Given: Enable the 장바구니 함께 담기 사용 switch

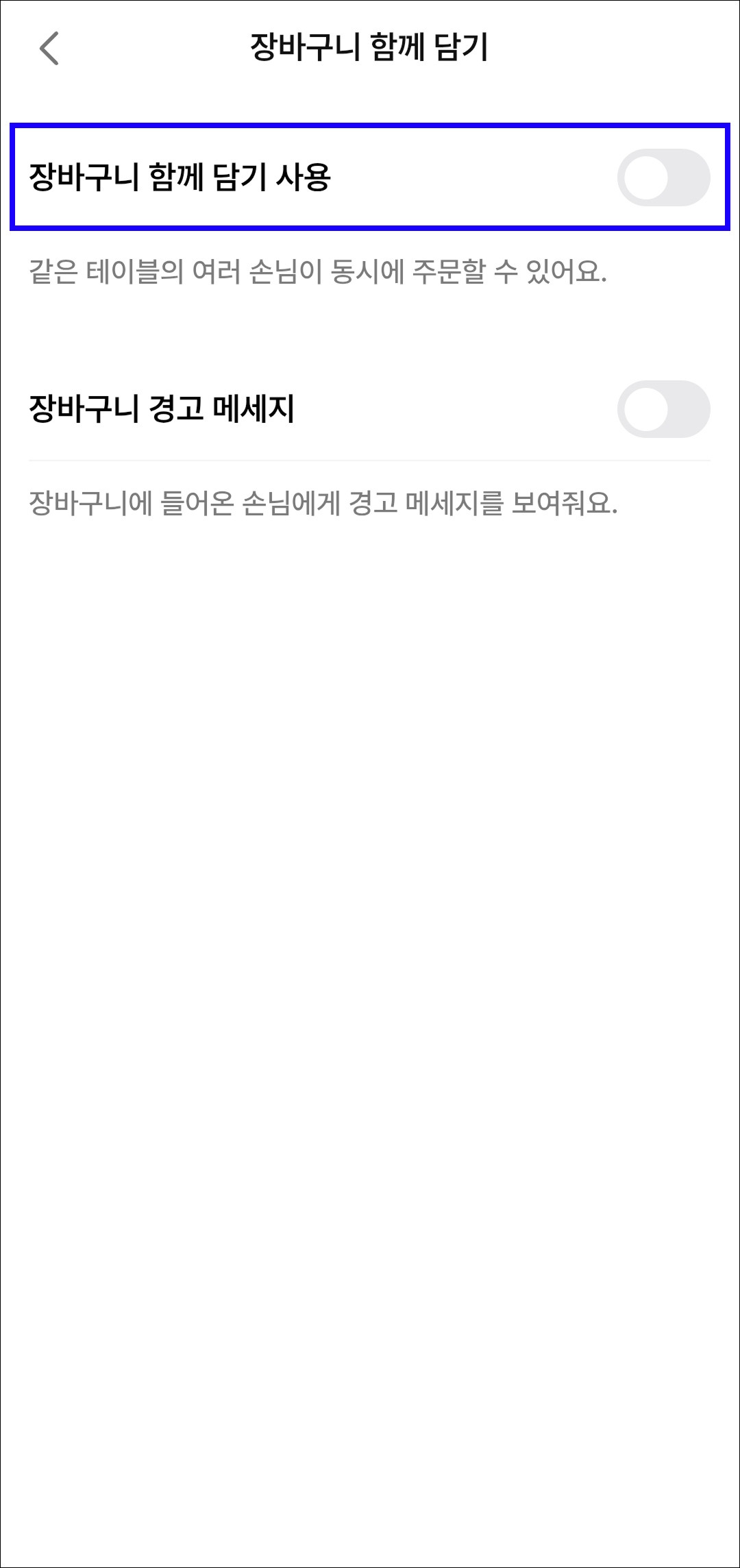Looking at the screenshot, I should click(663, 177).
